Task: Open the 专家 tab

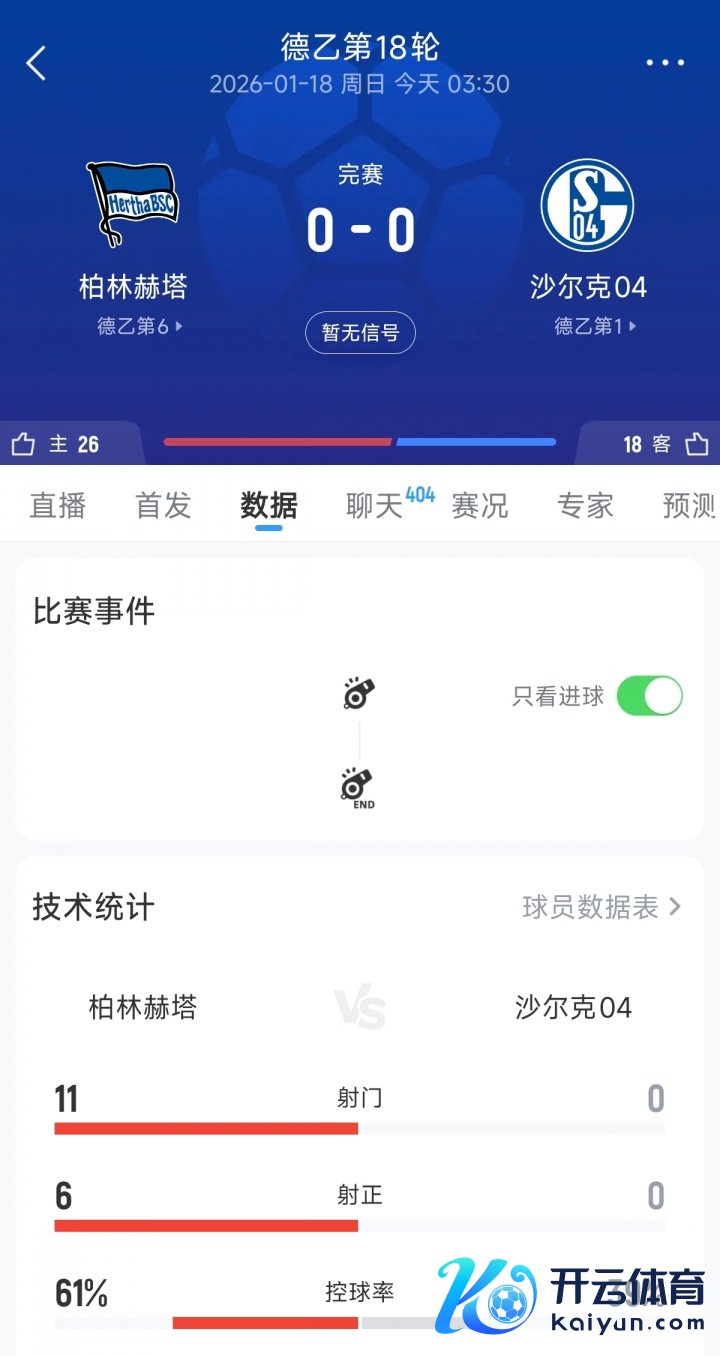Action: coord(585,506)
